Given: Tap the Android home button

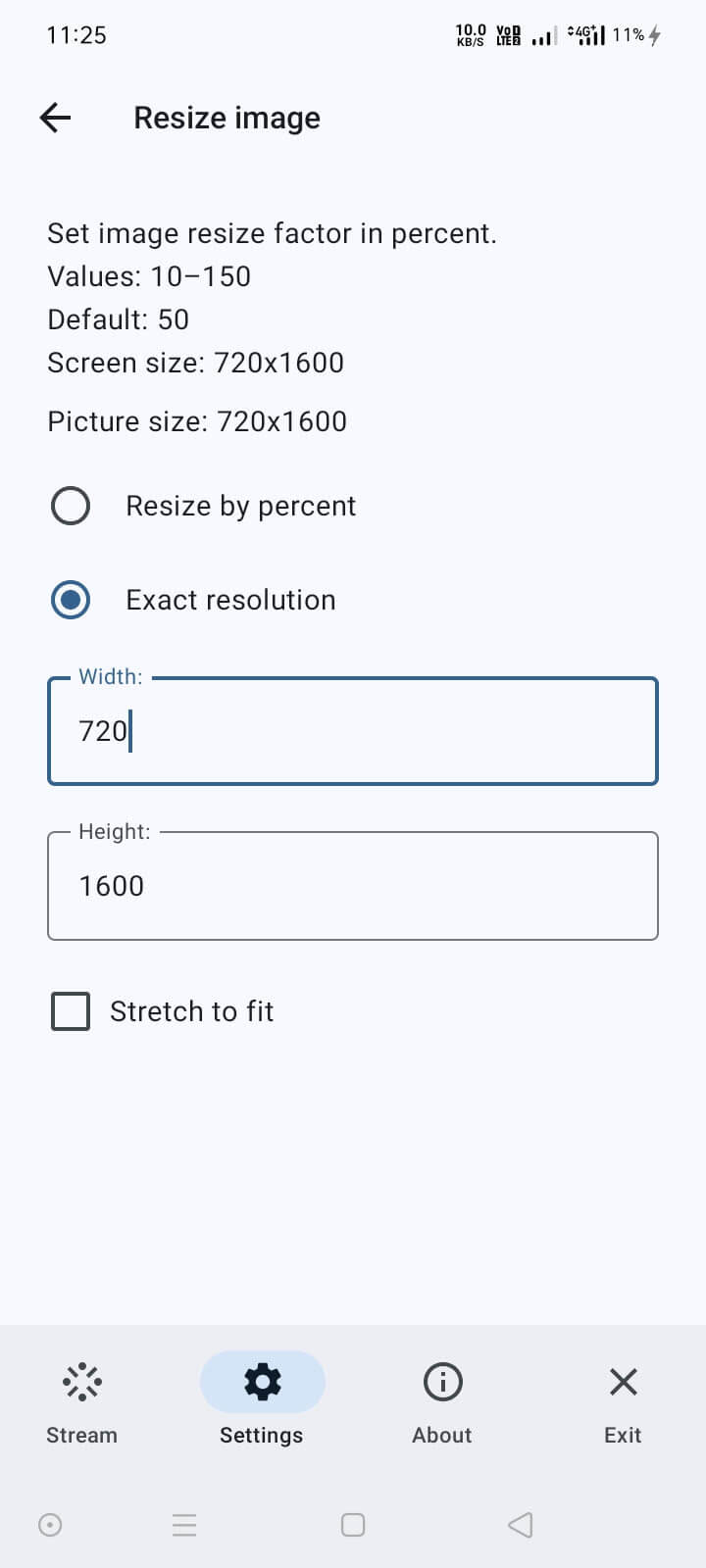Looking at the screenshot, I should (352, 1525).
